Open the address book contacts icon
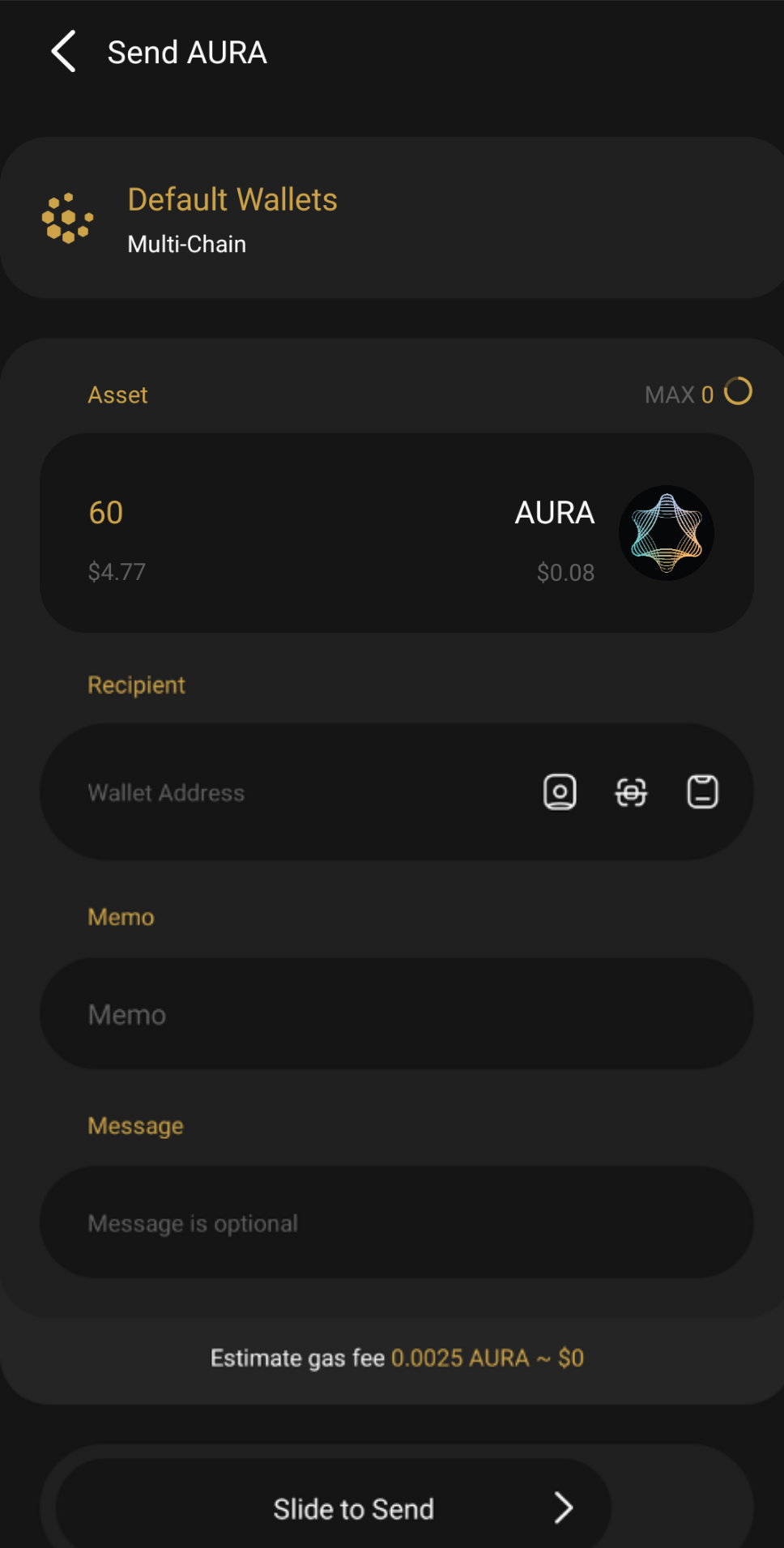 pyautogui.click(x=560, y=792)
